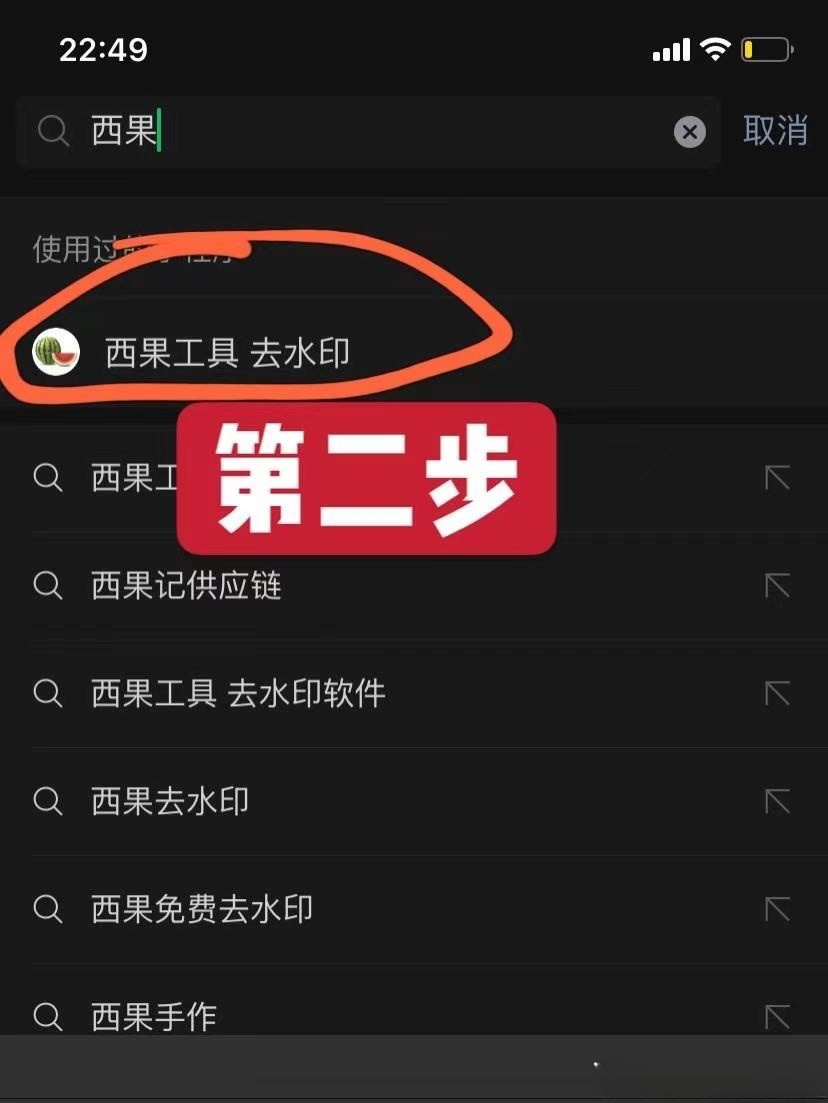
Task: Cancel the search via 取消
Action: [775, 130]
